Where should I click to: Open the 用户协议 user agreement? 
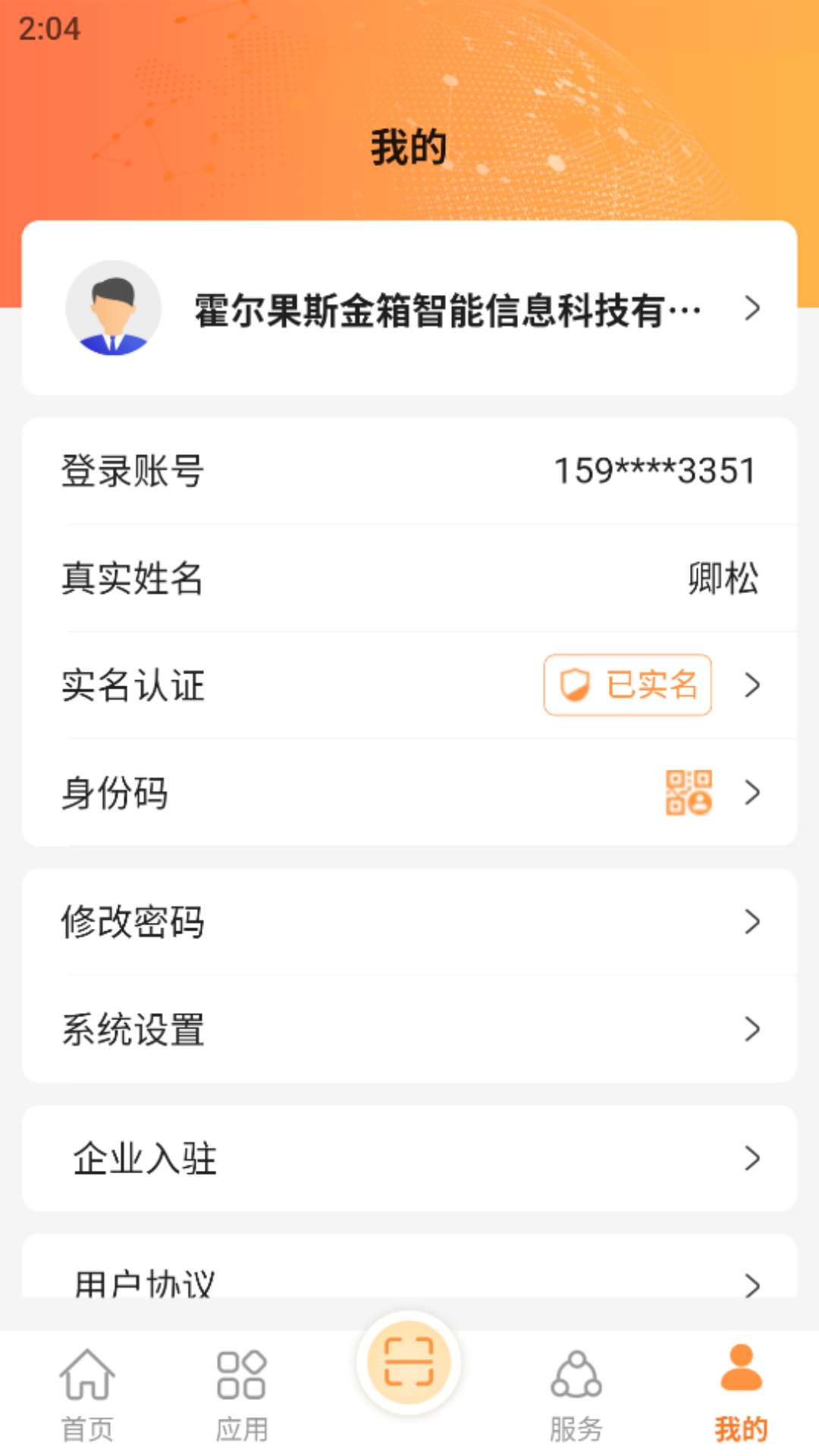coord(409,1282)
